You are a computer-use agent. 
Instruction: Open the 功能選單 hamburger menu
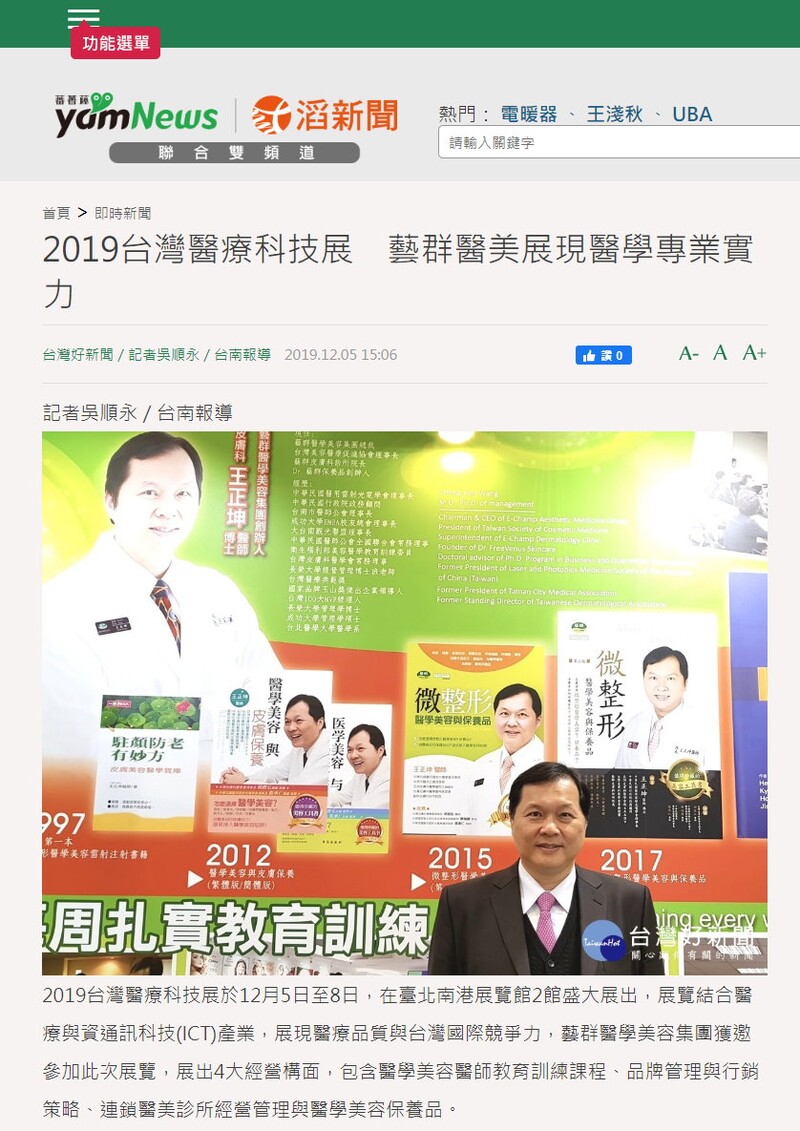pyautogui.click(x=84, y=20)
